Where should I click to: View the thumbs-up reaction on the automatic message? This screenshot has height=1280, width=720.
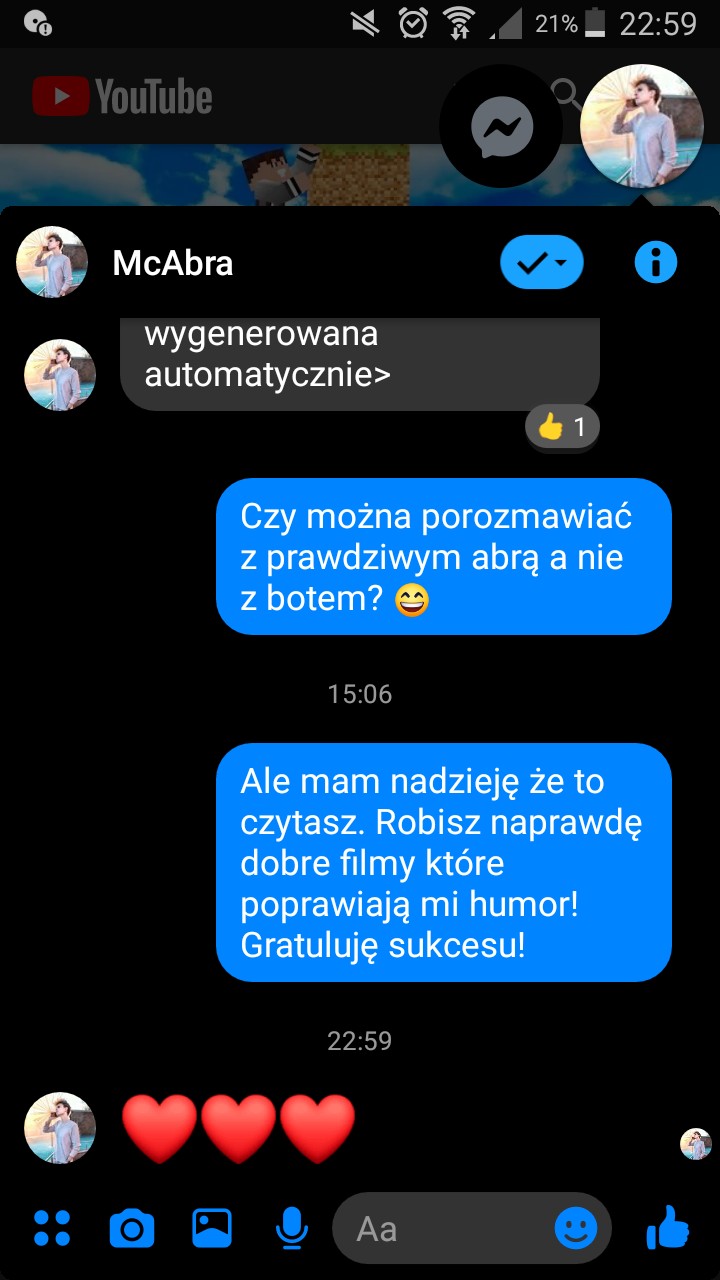pyautogui.click(x=562, y=428)
